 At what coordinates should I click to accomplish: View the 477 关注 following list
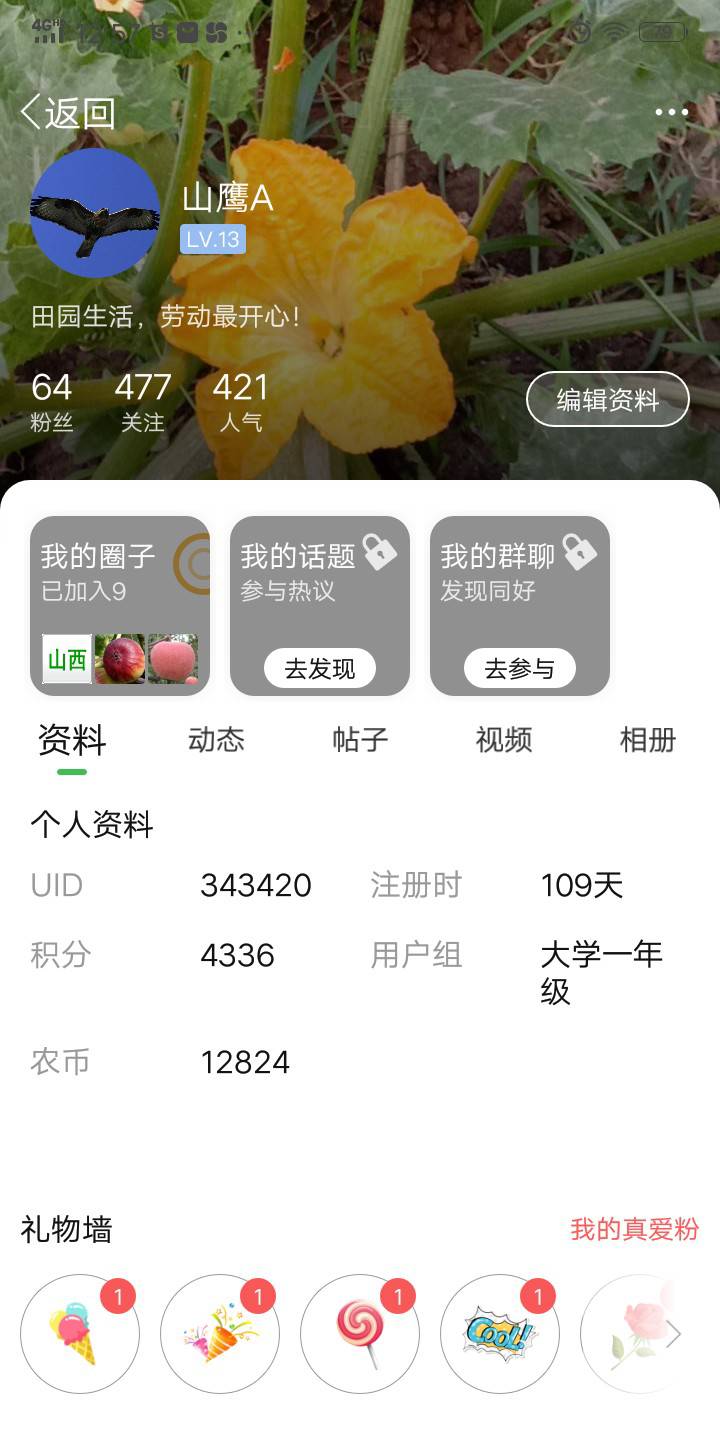(143, 401)
